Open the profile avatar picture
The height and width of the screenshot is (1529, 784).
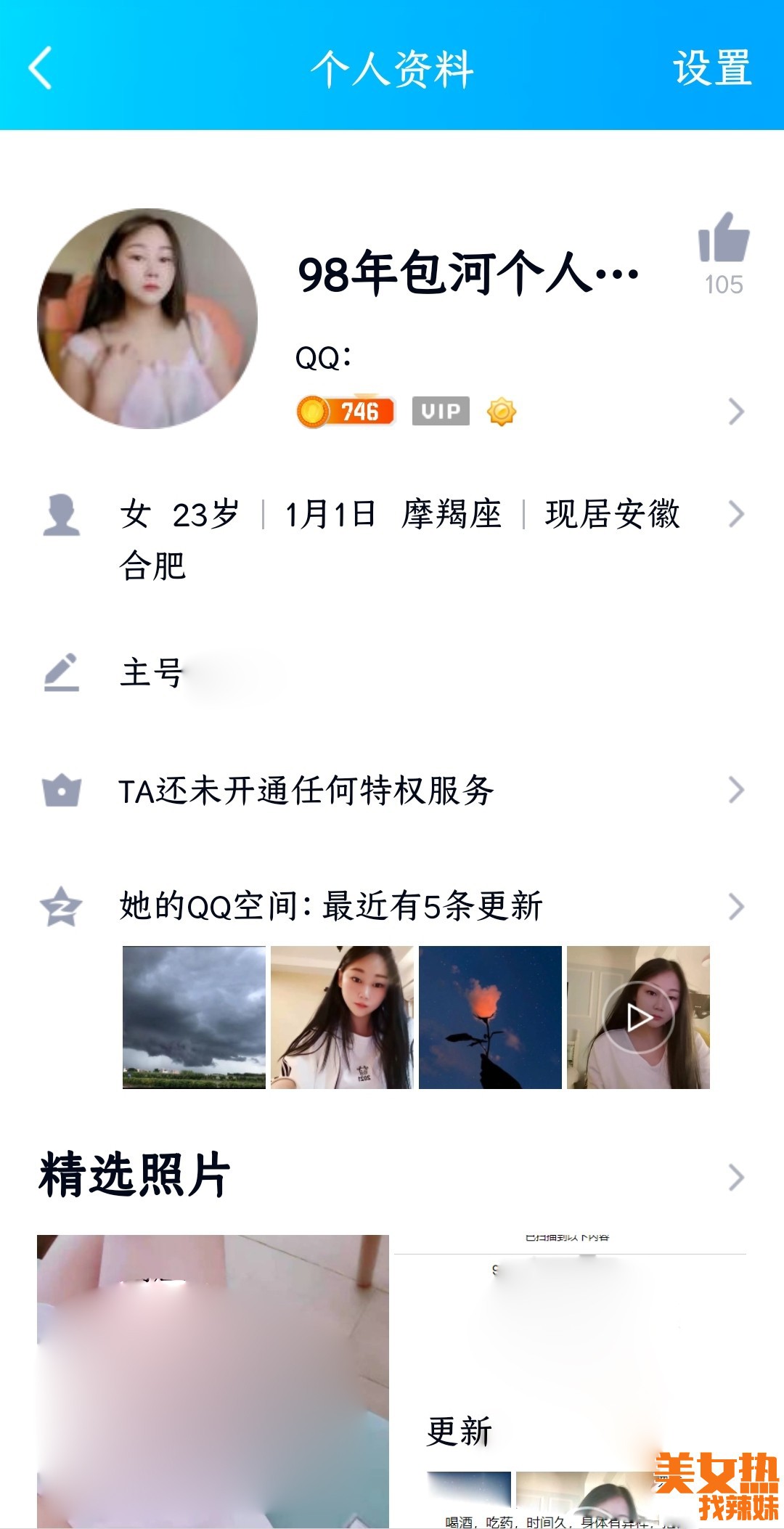[x=147, y=319]
